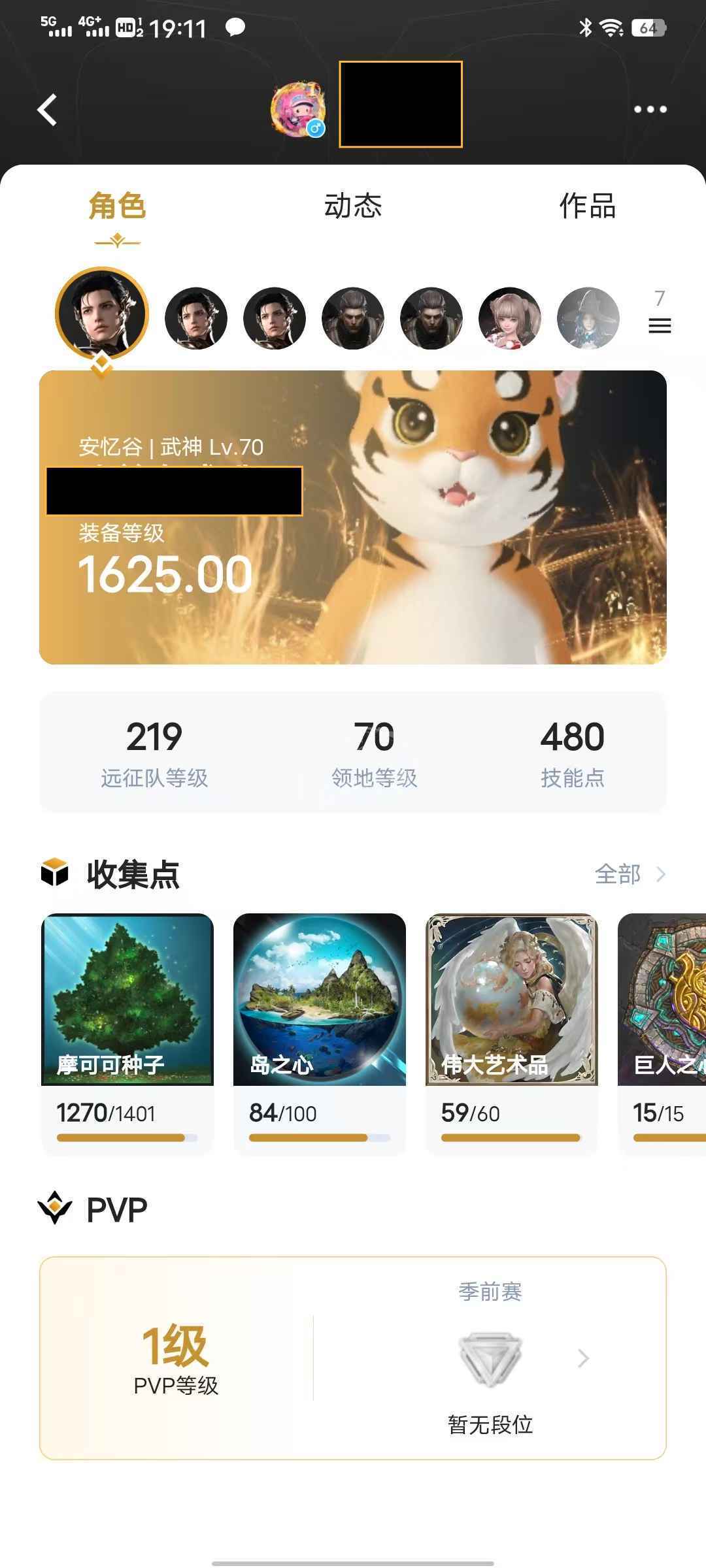Open the 伟大艺术品 collection card
706x1568 pixels.
tap(512, 1032)
